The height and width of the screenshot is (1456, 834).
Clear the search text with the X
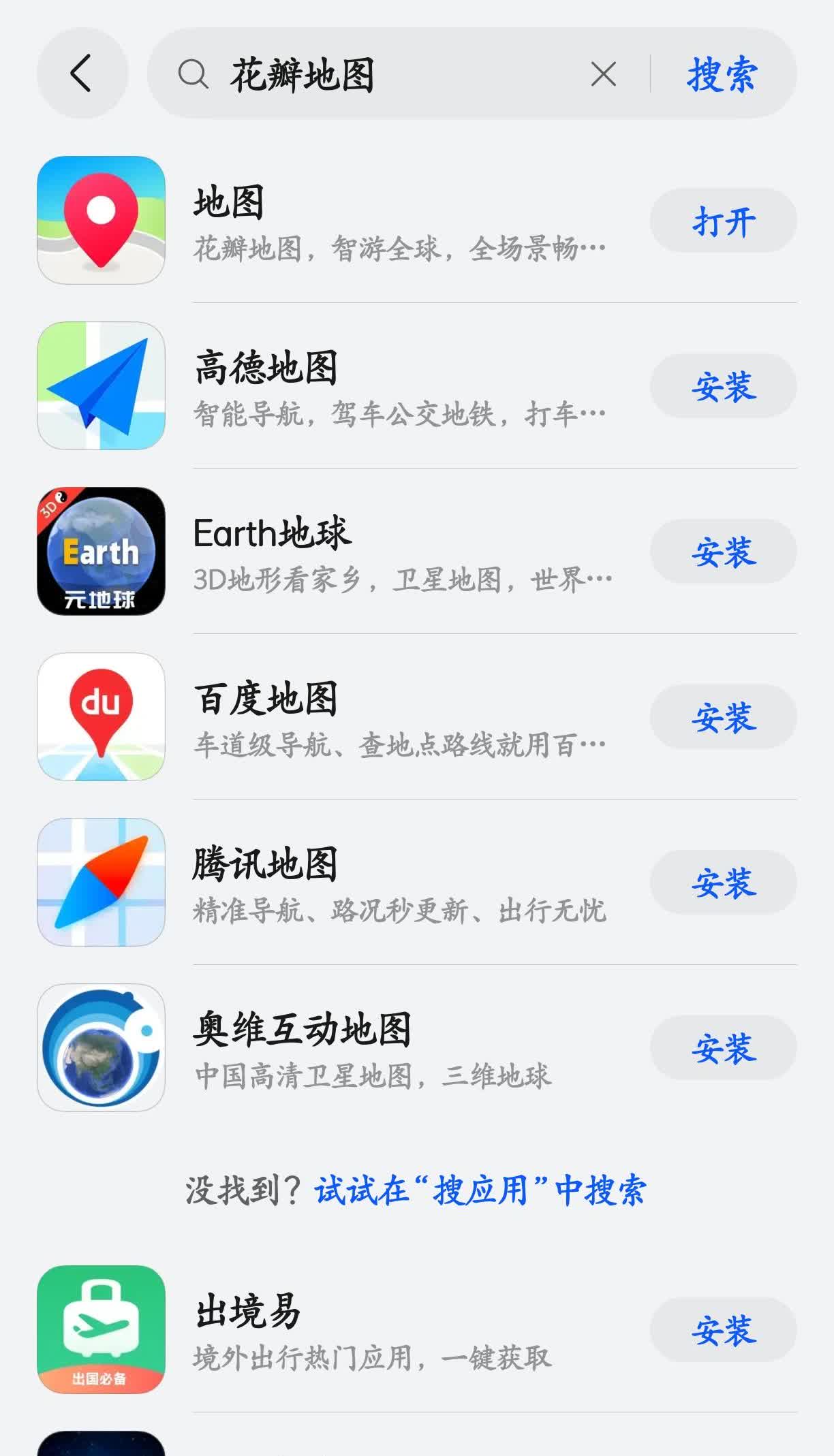(603, 74)
